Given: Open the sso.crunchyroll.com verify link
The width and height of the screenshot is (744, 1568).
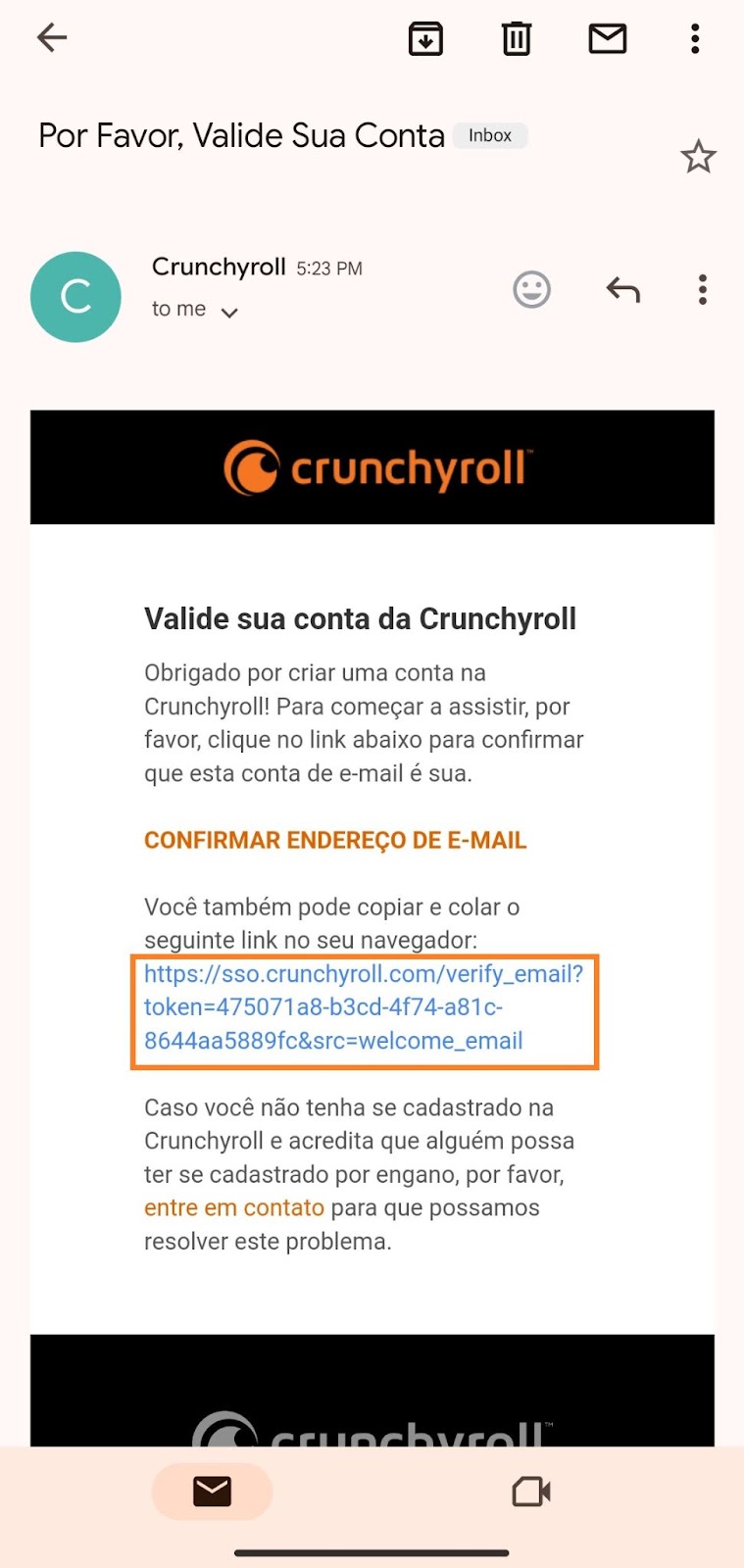Looking at the screenshot, I should [x=364, y=1007].
